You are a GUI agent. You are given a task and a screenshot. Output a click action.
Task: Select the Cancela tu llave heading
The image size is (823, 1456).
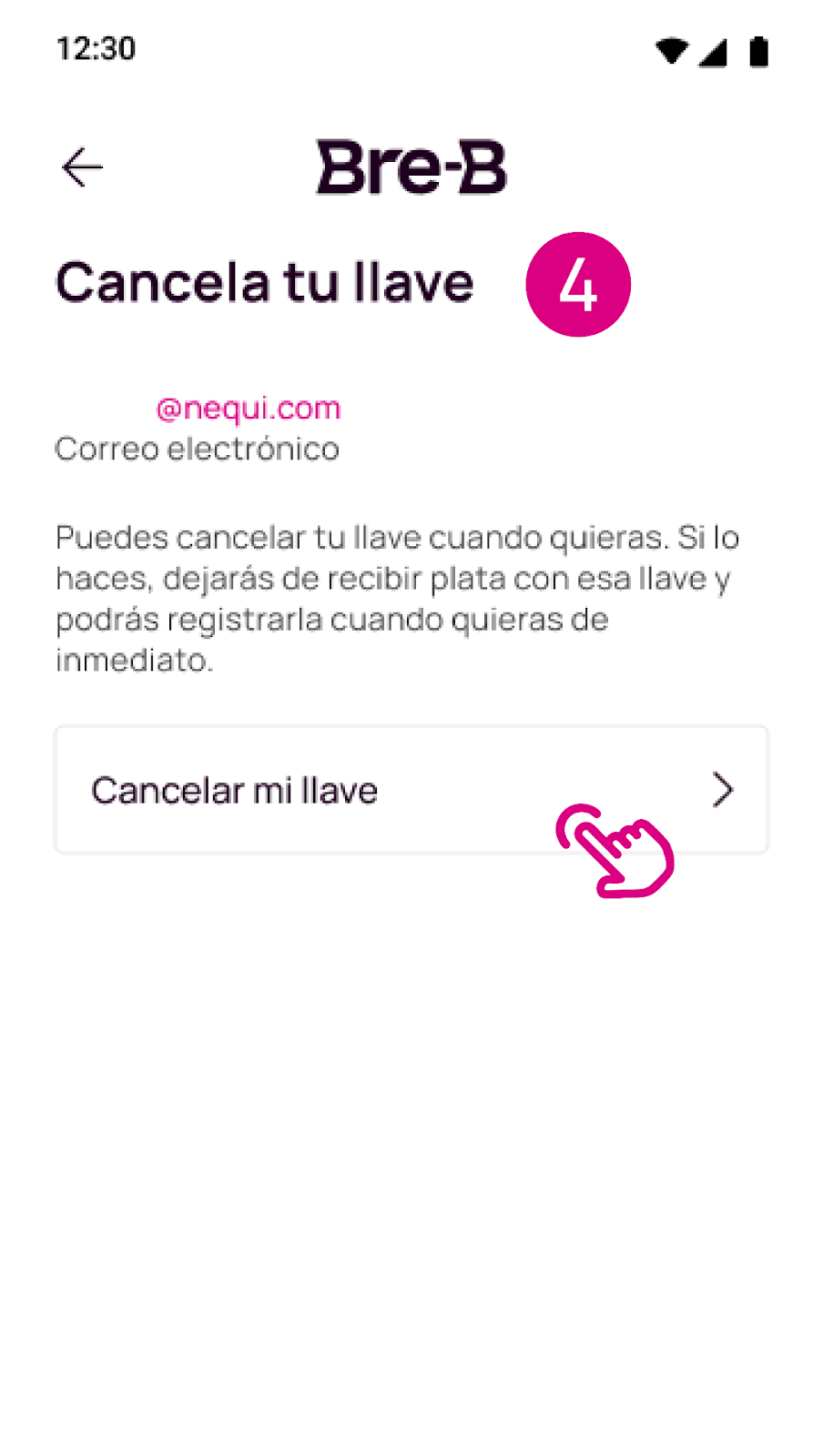(x=265, y=282)
